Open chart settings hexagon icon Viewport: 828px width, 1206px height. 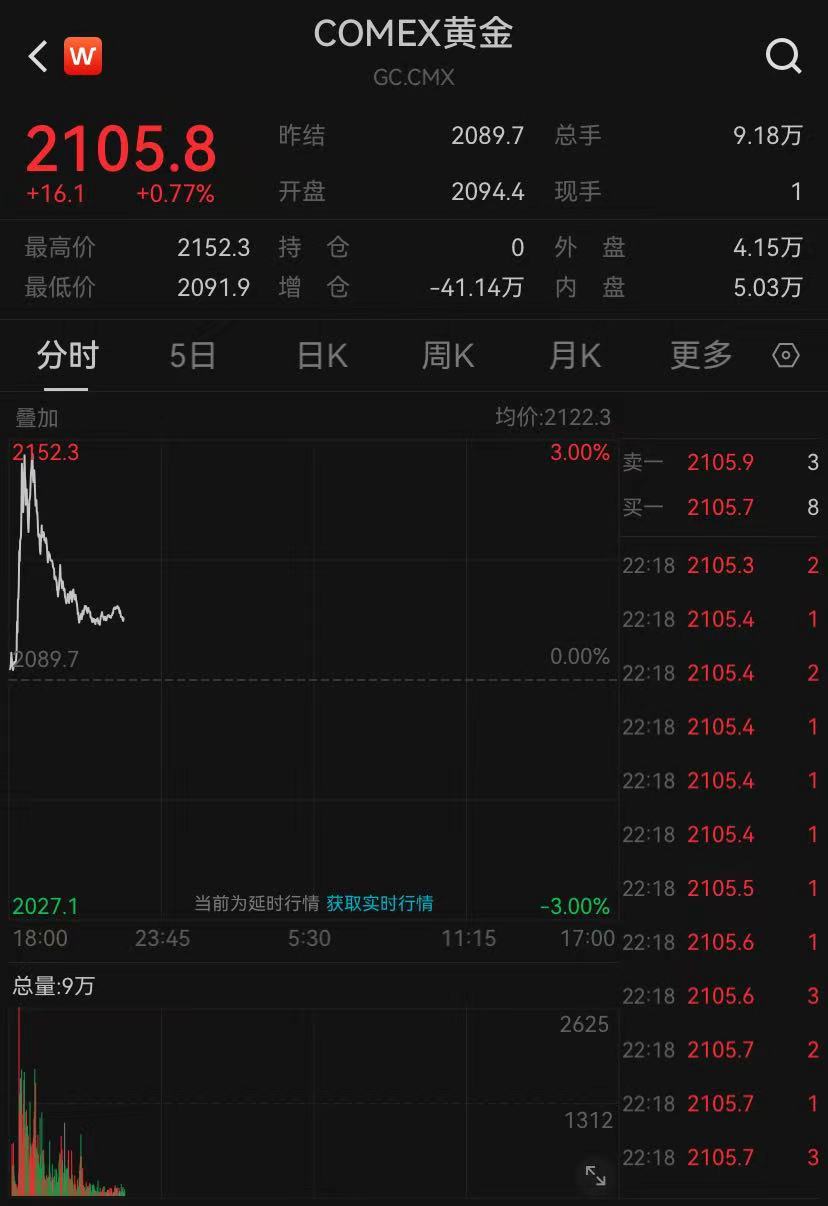[787, 356]
